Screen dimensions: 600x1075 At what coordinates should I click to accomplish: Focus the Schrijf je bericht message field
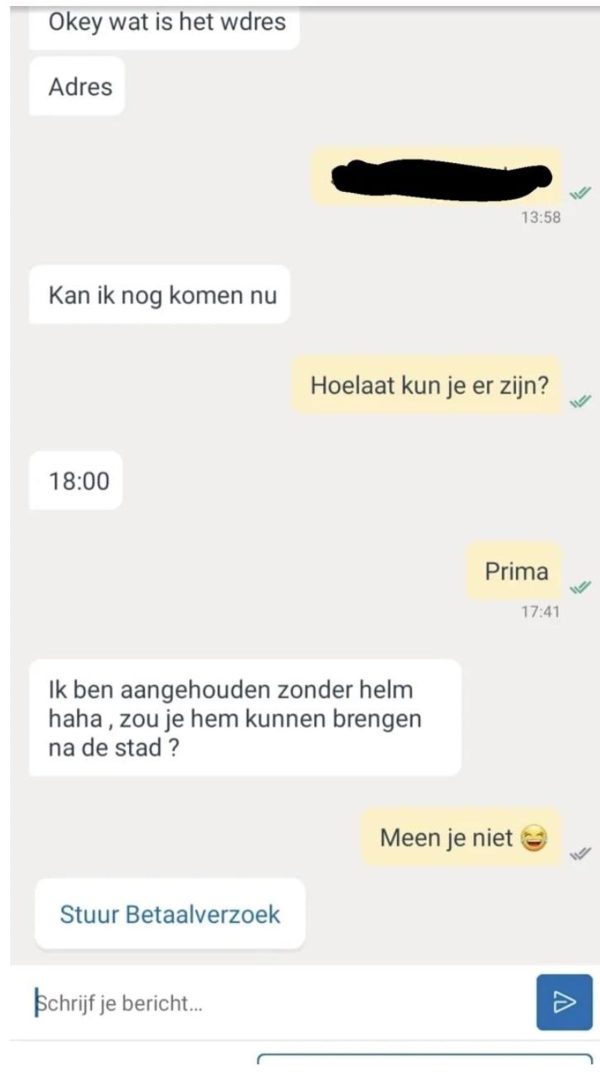[x=270, y=1002]
